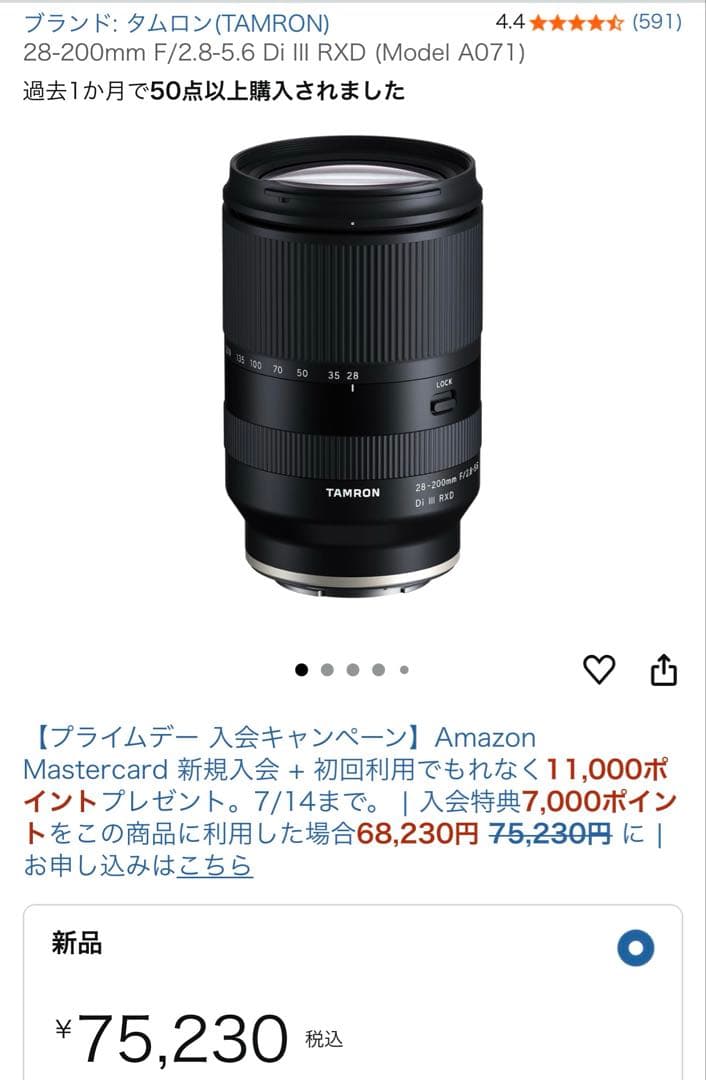The height and width of the screenshot is (1080, 706).
Task: Add this lens to wish list
Action: coord(599,670)
